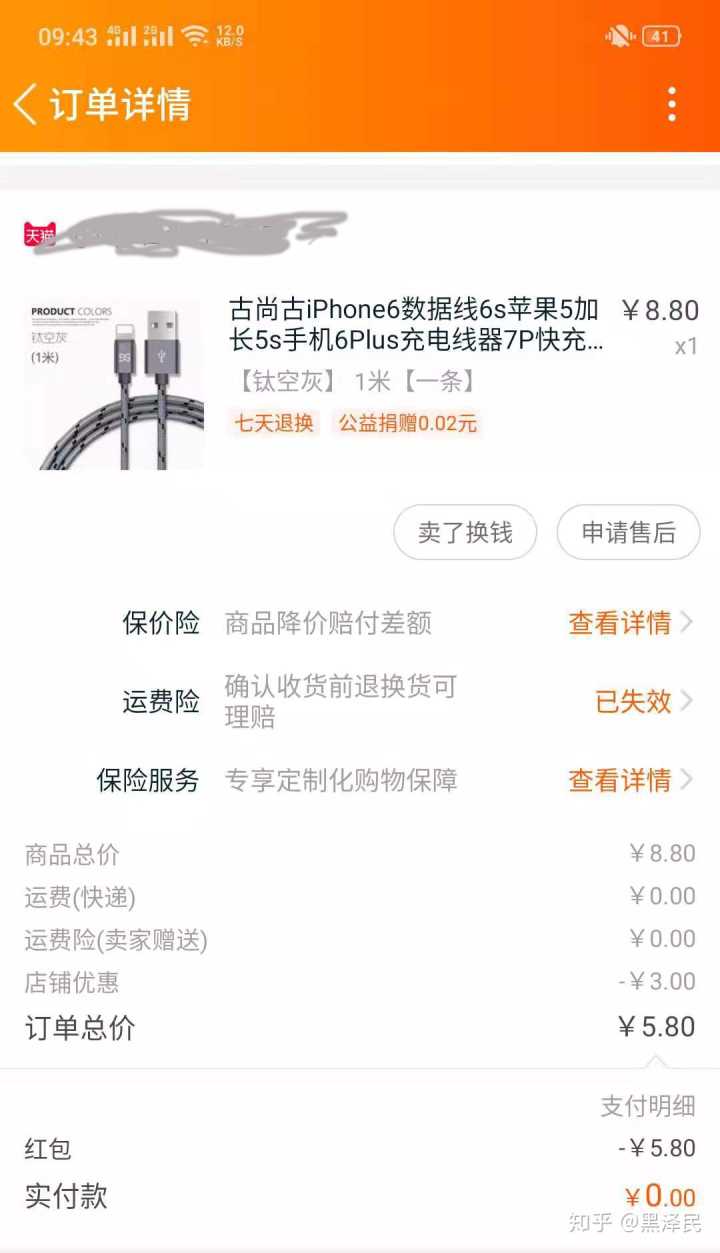Open the three-dot overflow menu

coord(671,104)
